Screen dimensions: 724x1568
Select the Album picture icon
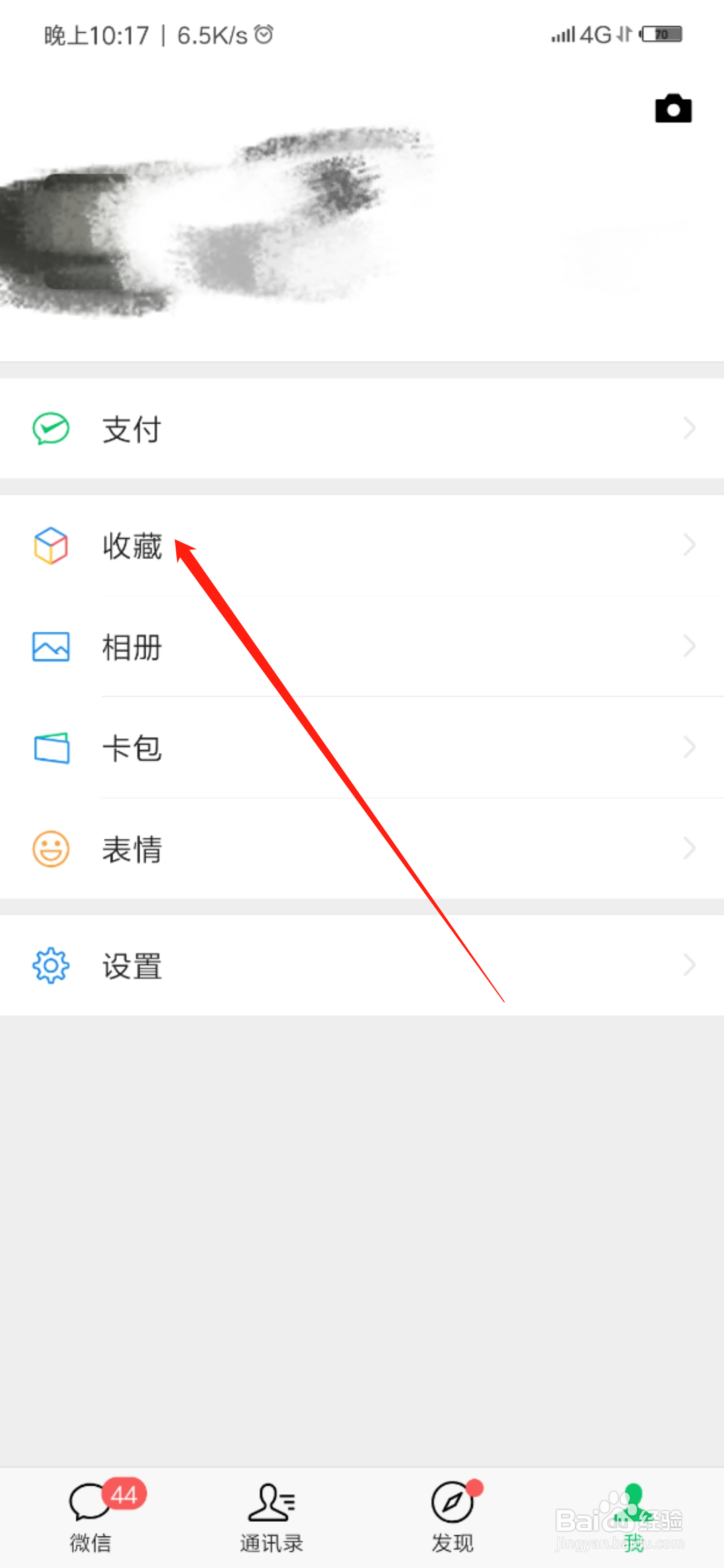[x=50, y=647]
